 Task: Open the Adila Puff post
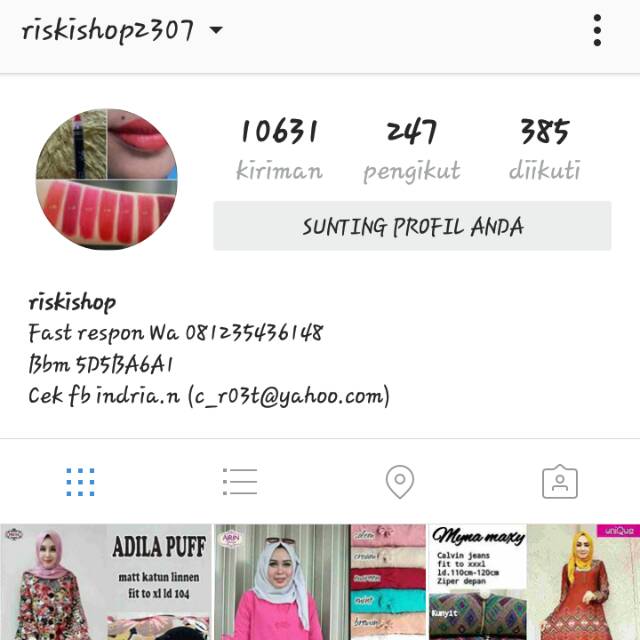[106, 582]
